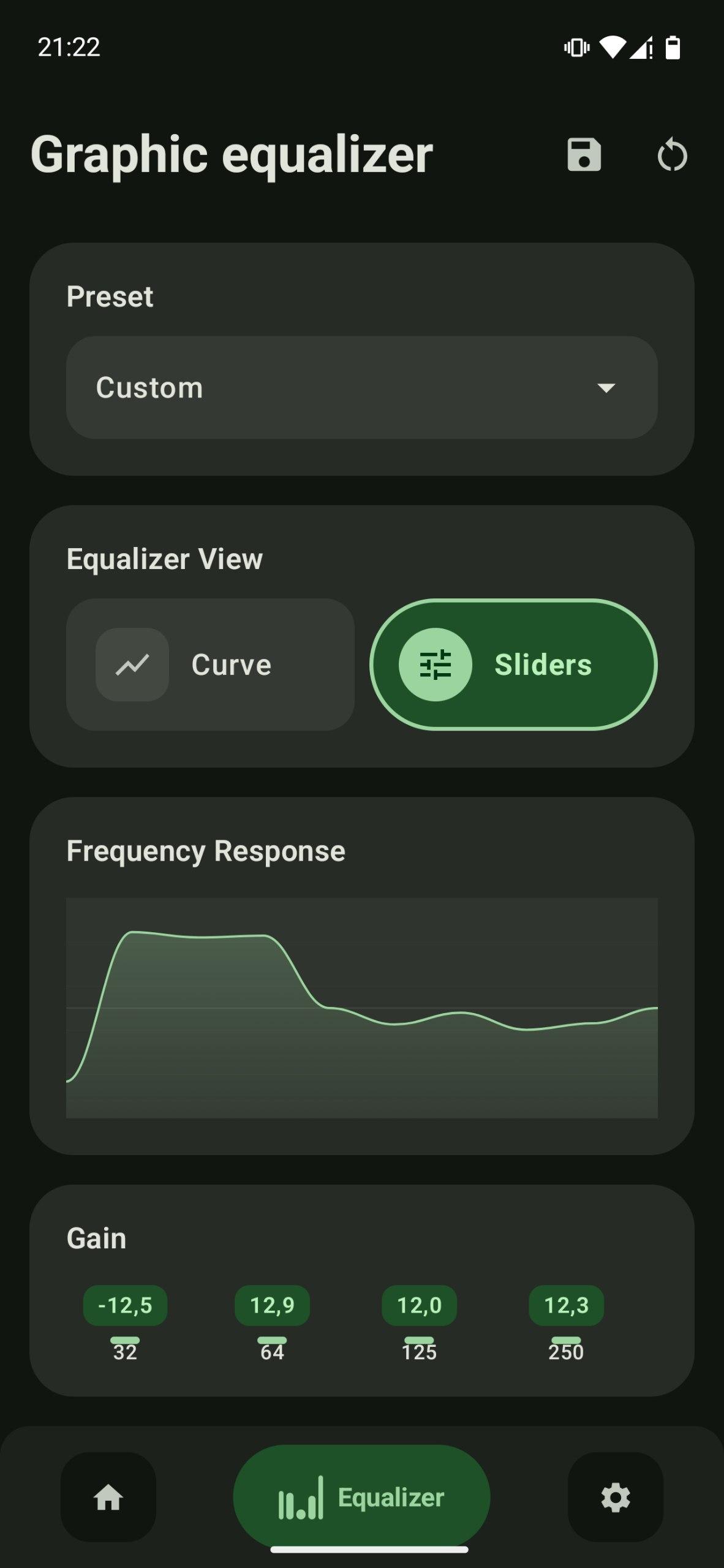Go to the Home tab
Image resolution: width=724 pixels, height=1568 pixels.
(x=108, y=1498)
